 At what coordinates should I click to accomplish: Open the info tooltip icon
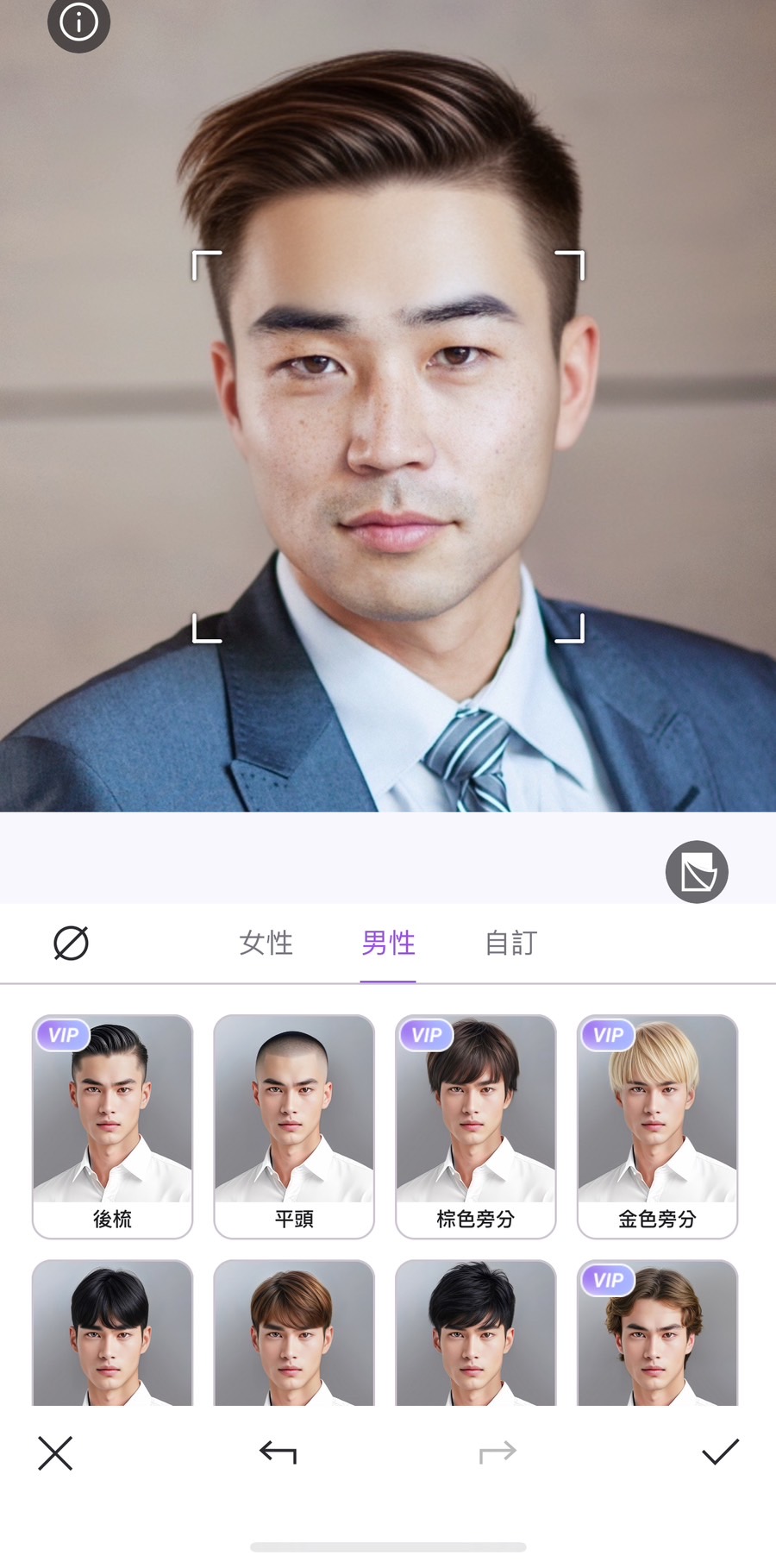click(78, 24)
